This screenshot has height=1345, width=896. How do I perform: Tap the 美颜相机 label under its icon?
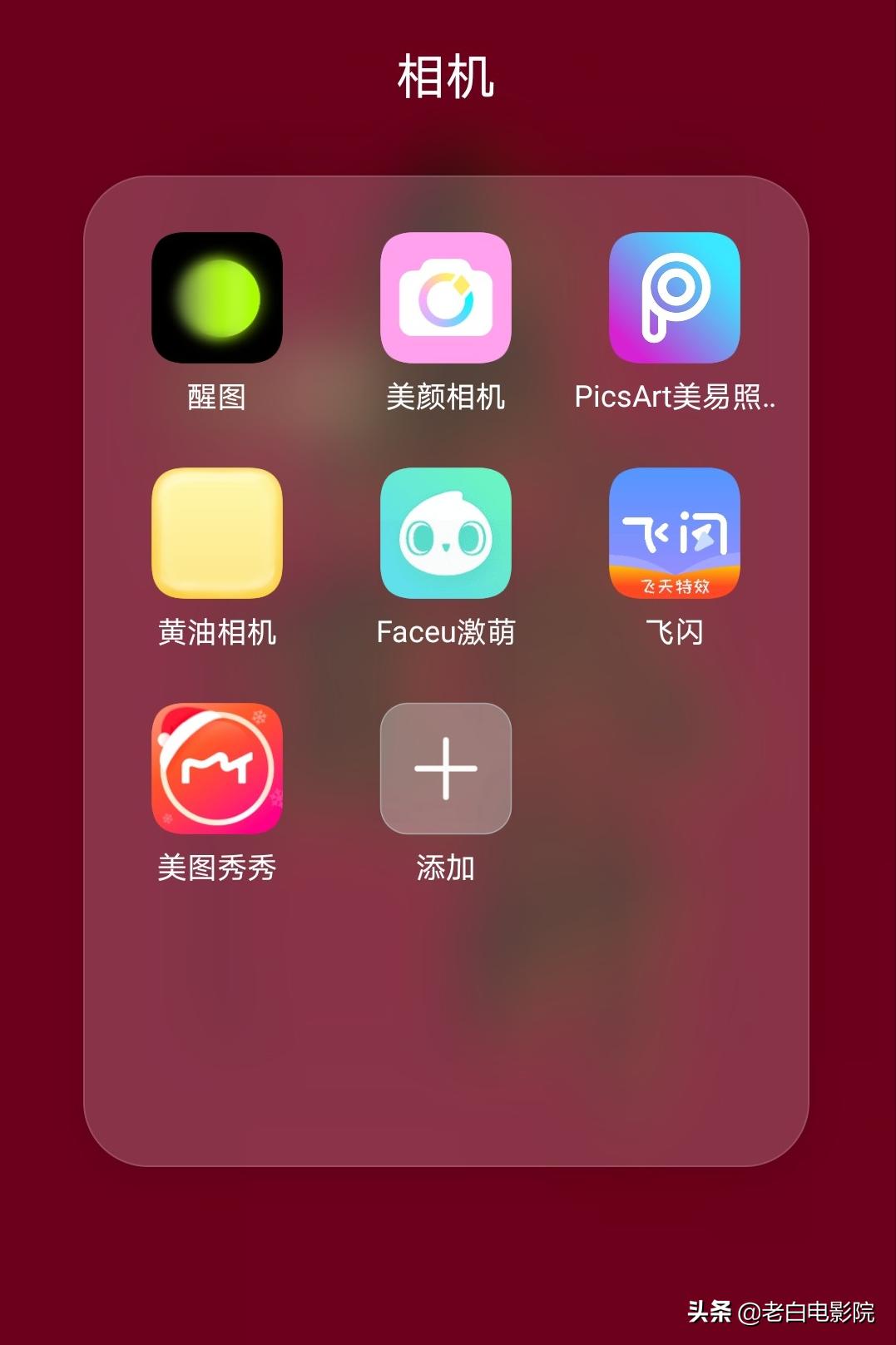[446, 398]
